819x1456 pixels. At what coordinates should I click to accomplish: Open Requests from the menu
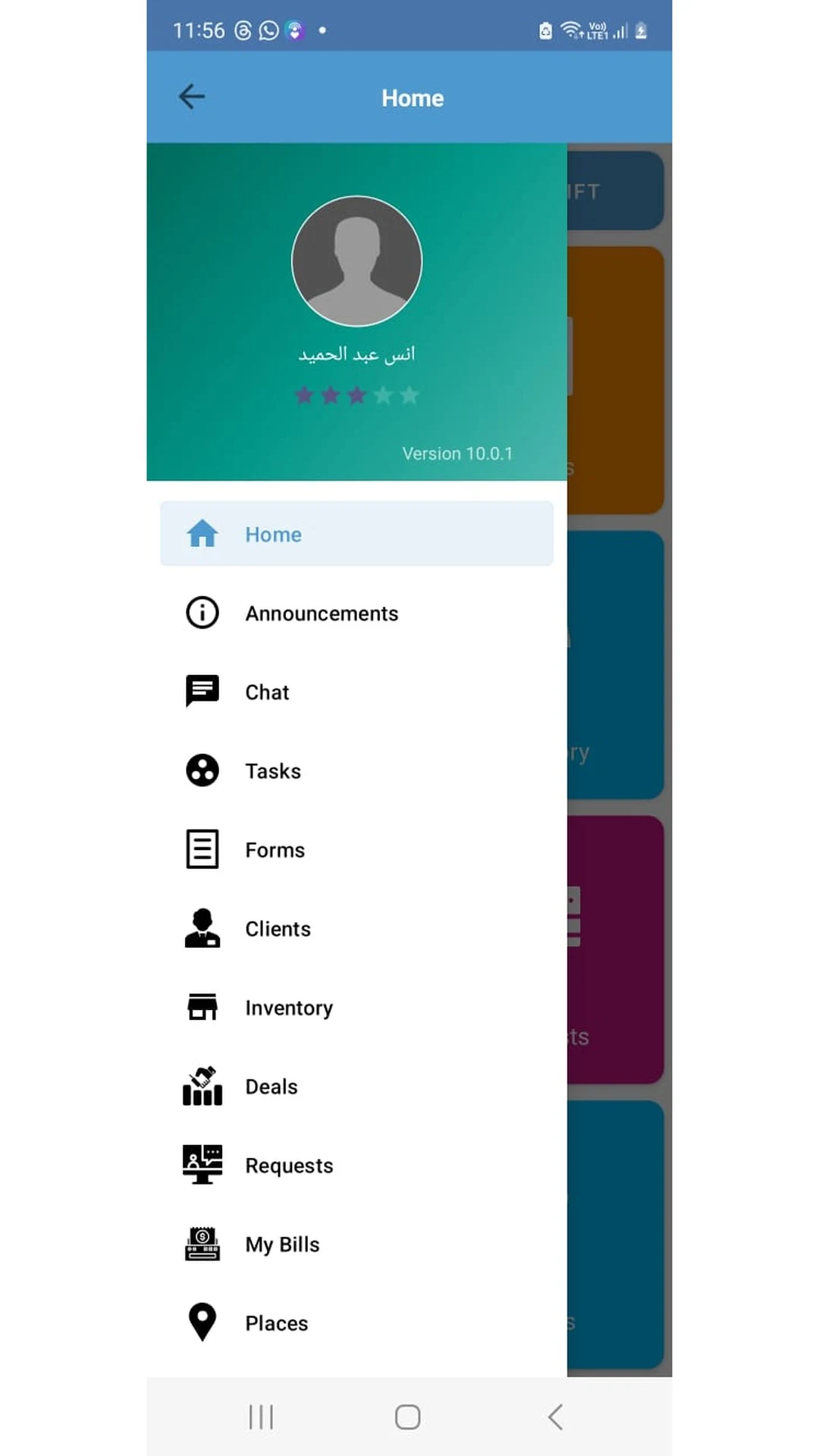[356, 1165]
